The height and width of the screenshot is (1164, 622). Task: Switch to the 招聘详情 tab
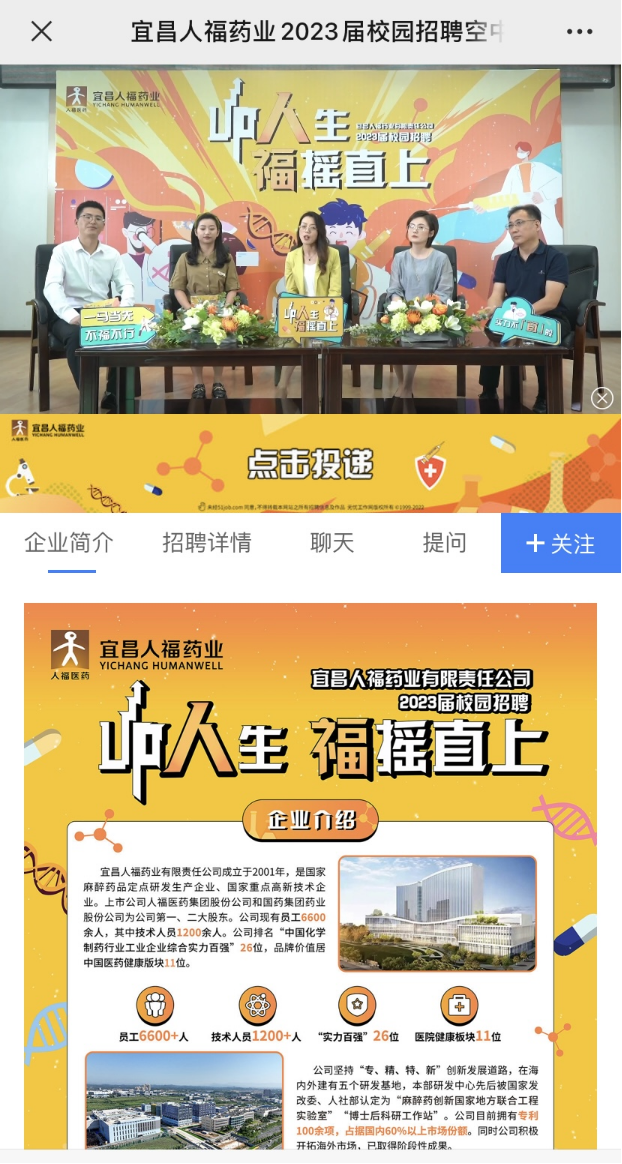point(206,543)
